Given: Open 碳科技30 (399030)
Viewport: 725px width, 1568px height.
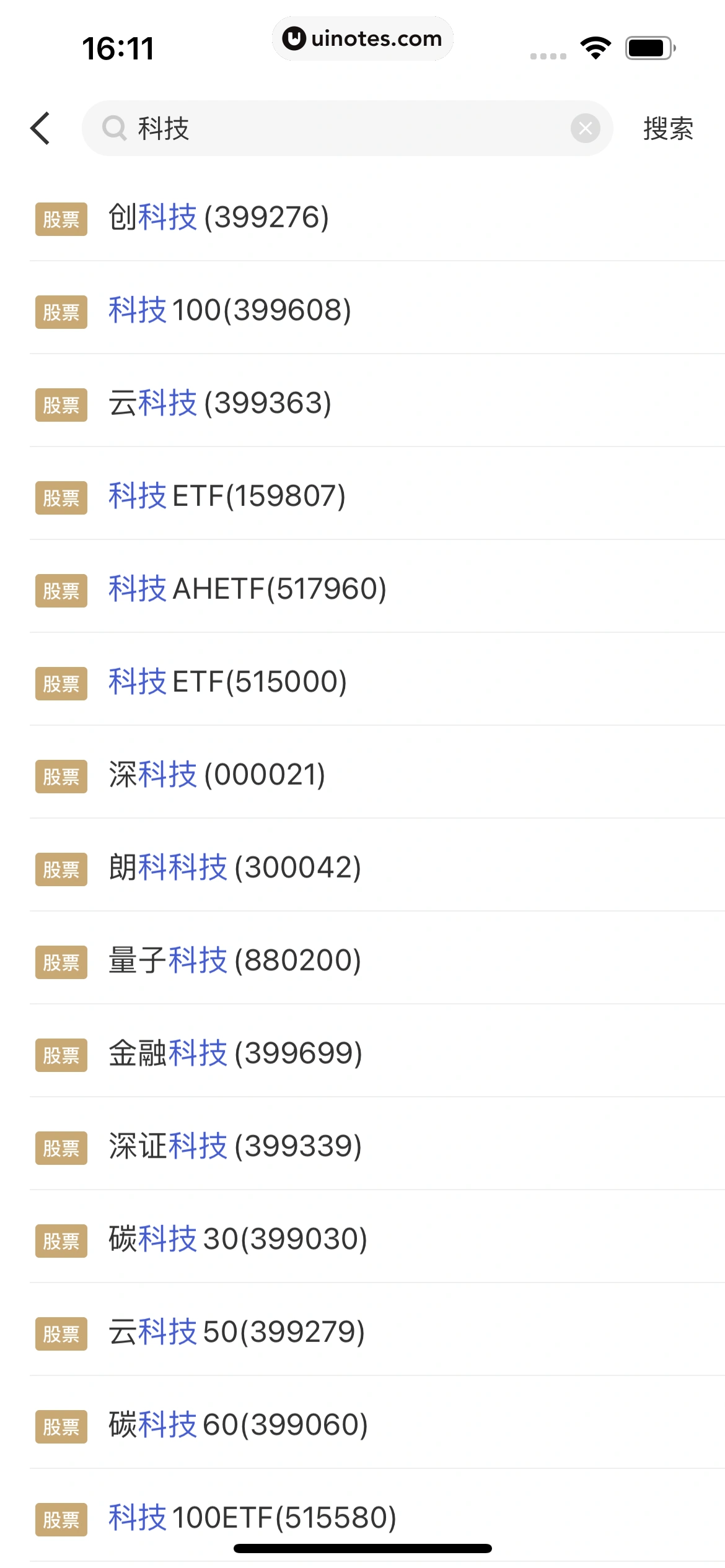Looking at the screenshot, I should pyautogui.click(x=237, y=1239).
